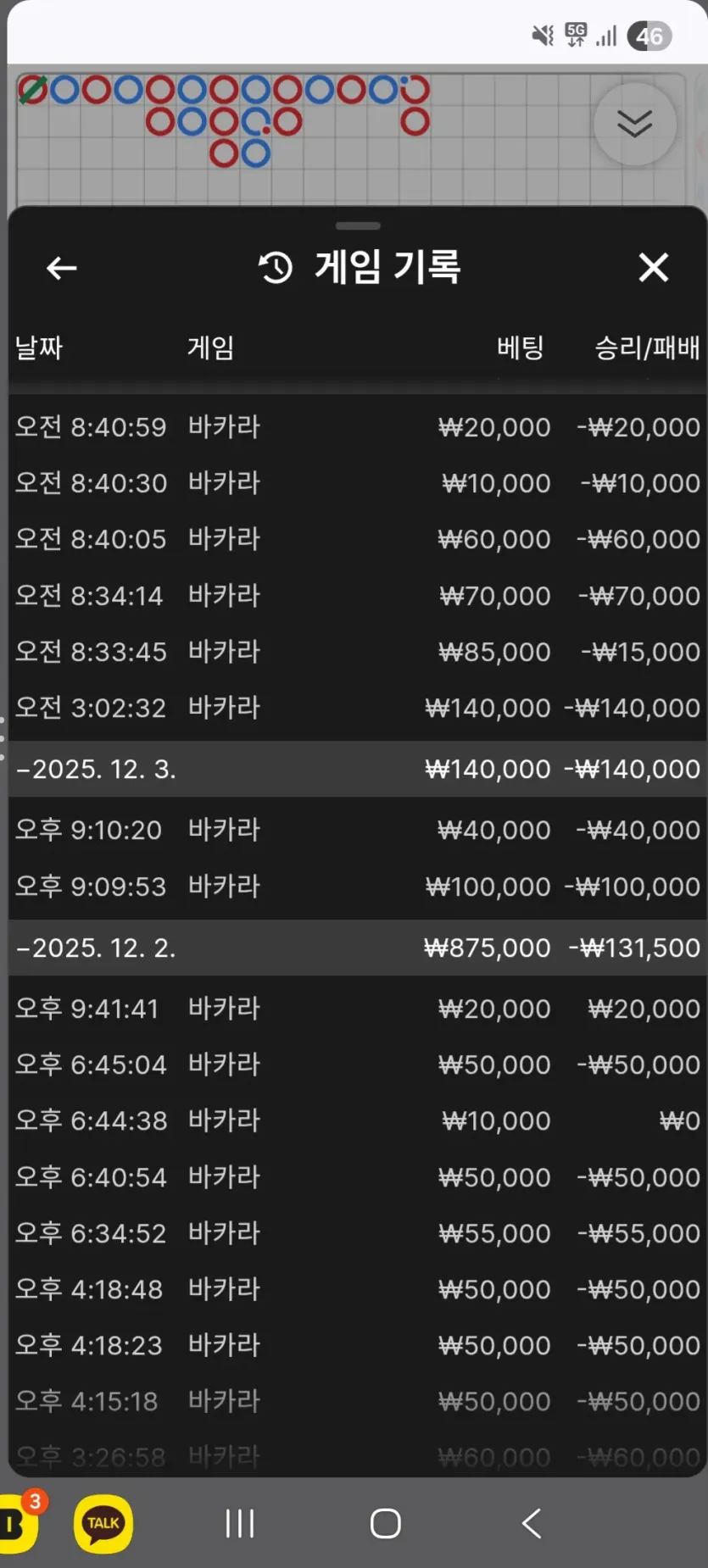Open the 오전 8:40:59 baccarat record

point(356,427)
